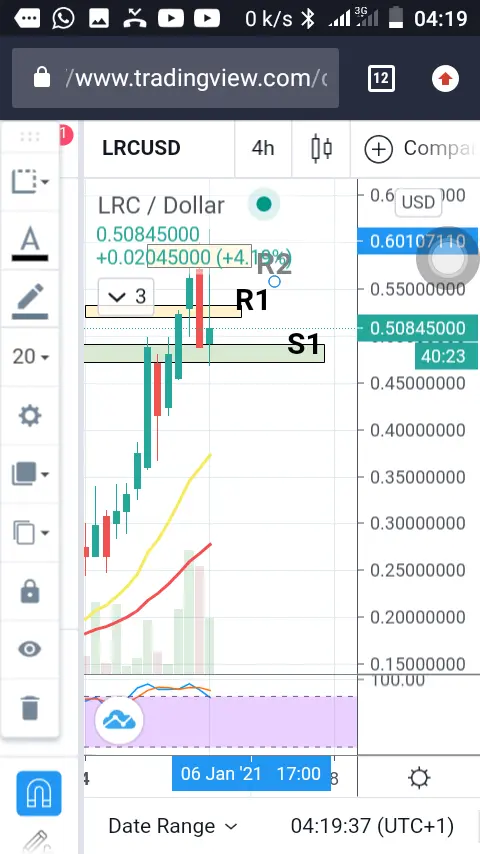Image resolution: width=480 pixels, height=854 pixels.
Task: Open chart settings gear beside time axis
Action: pyautogui.click(x=419, y=778)
